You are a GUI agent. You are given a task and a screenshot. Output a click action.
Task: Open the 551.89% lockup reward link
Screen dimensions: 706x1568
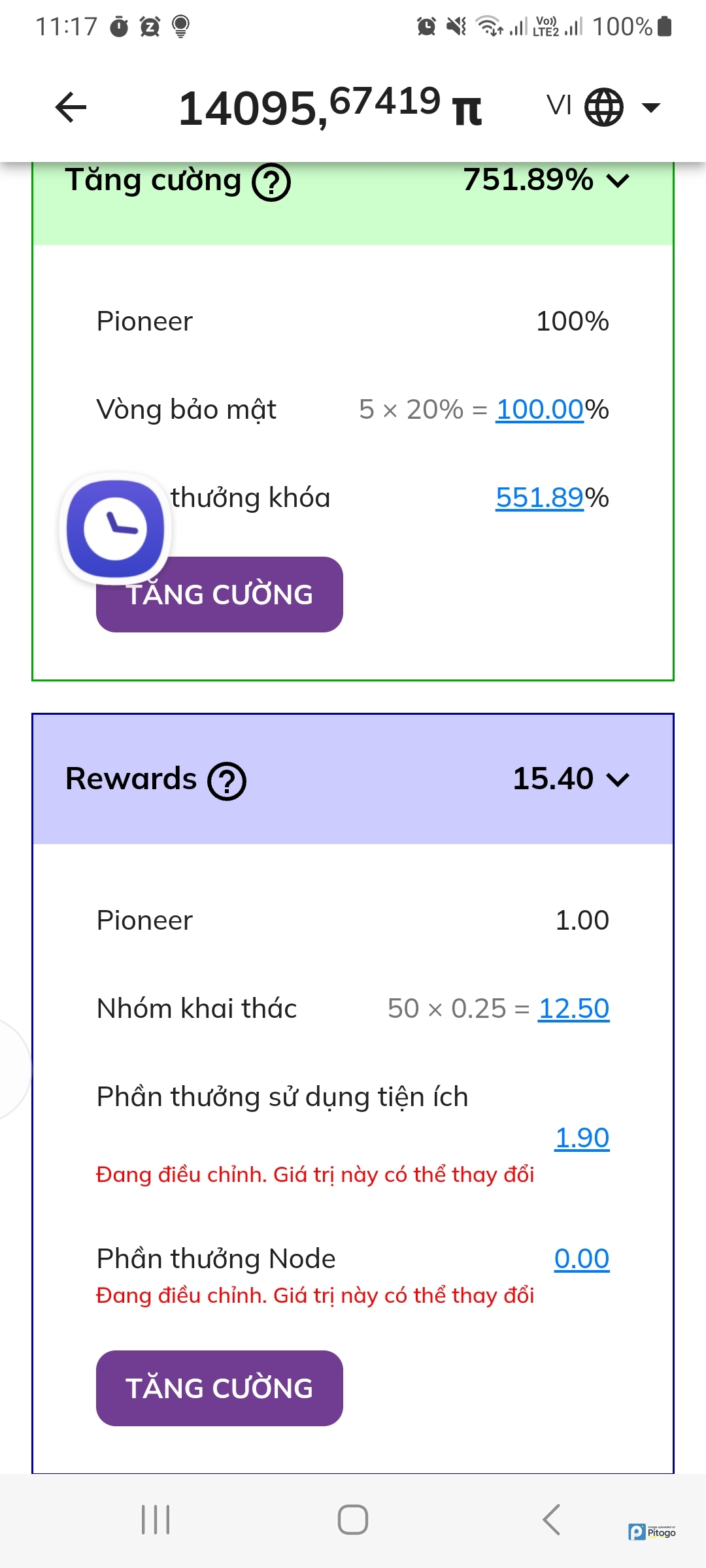(x=539, y=498)
